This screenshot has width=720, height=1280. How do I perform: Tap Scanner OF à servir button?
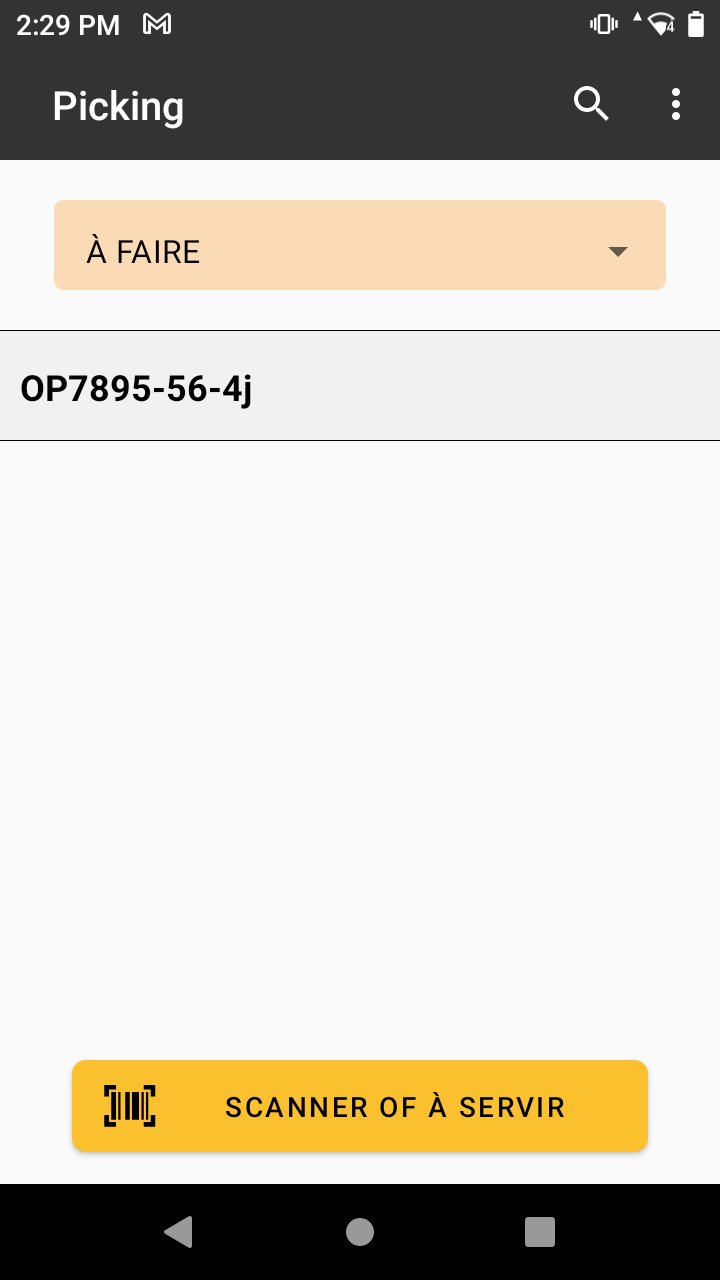click(x=360, y=1106)
